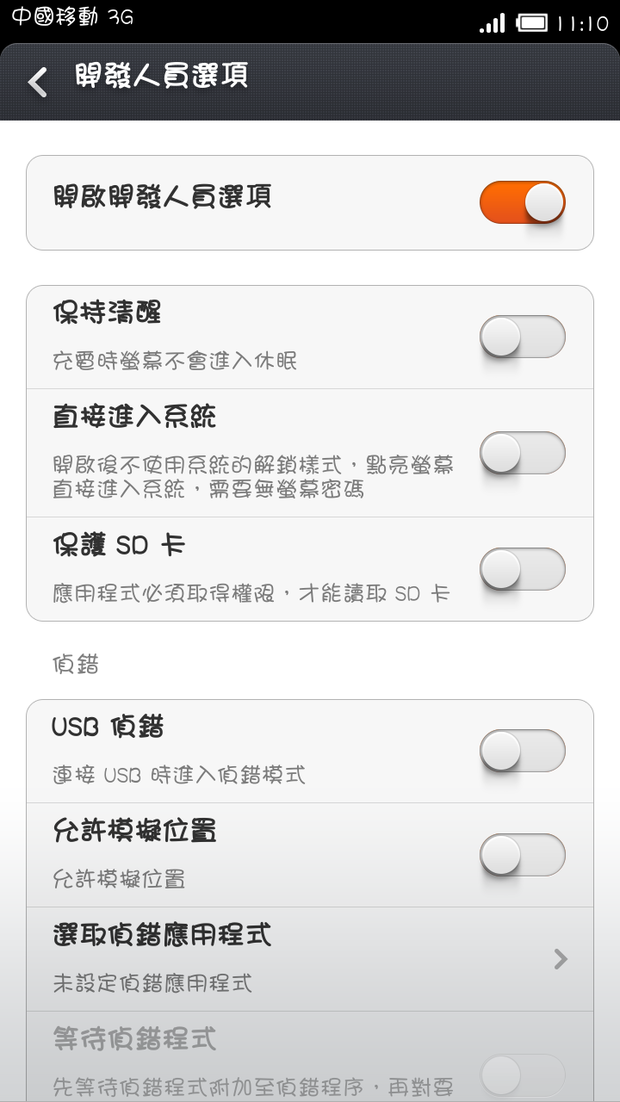Open 選取偵錯應用程式 row
620x1102 pixels.
tap(310, 959)
